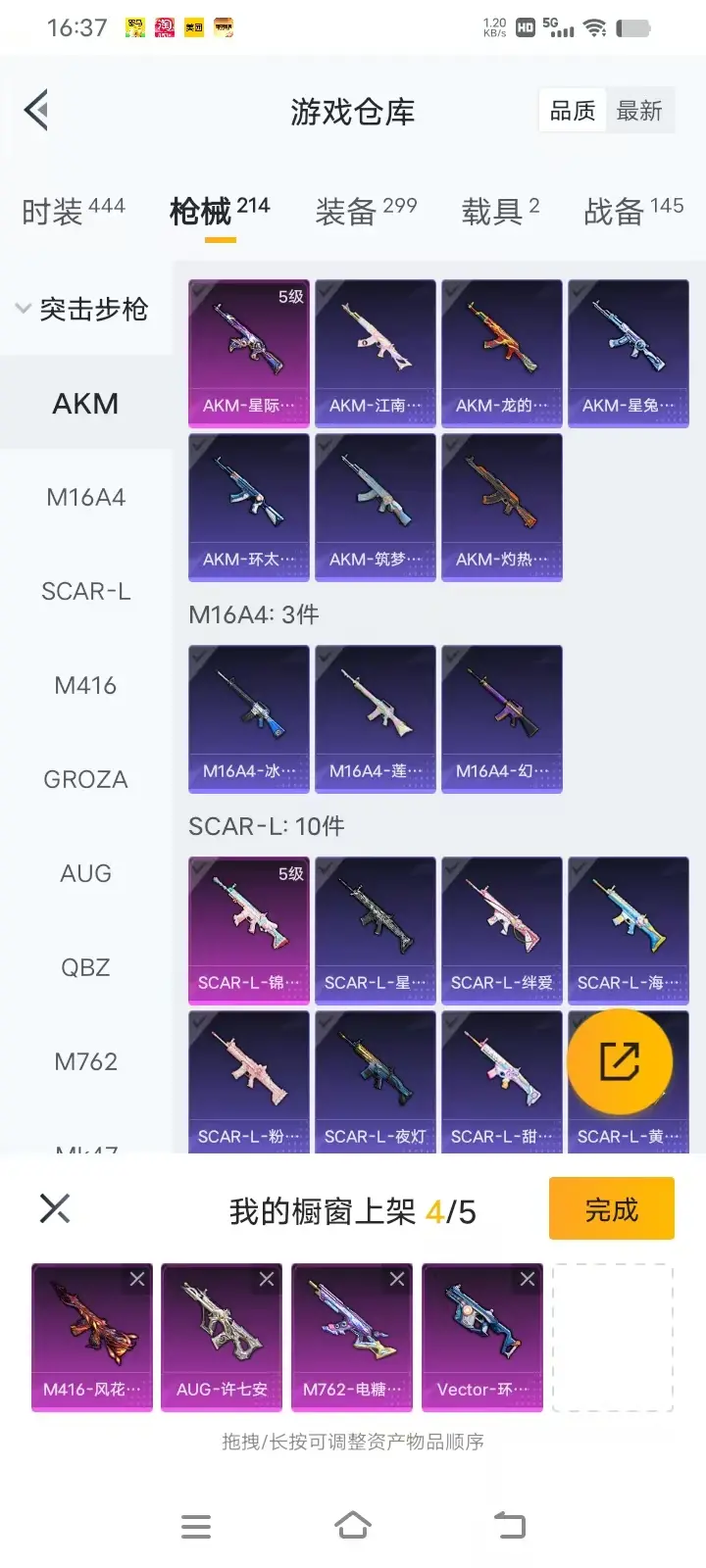Go back using the top-left arrow
The height and width of the screenshot is (1568, 706).
(x=37, y=111)
